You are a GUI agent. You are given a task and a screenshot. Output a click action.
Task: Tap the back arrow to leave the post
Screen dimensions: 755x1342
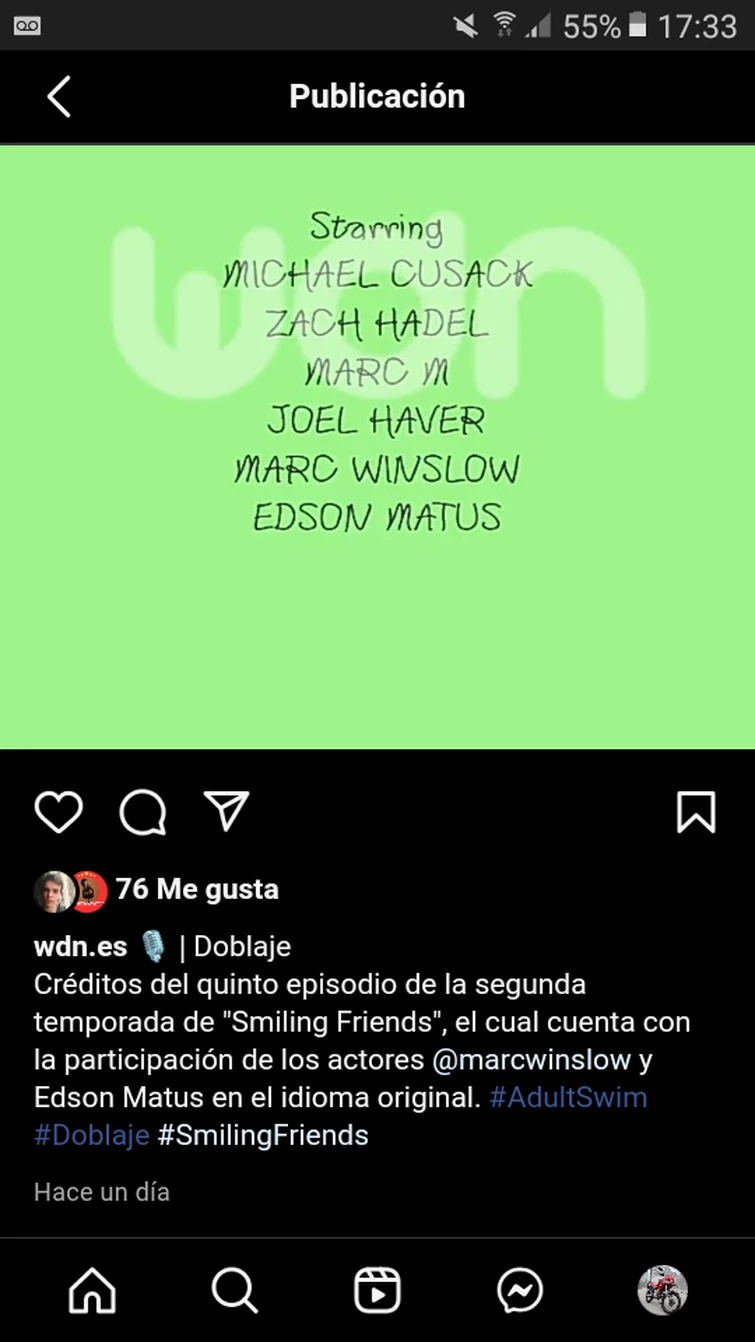pyautogui.click(x=58, y=96)
